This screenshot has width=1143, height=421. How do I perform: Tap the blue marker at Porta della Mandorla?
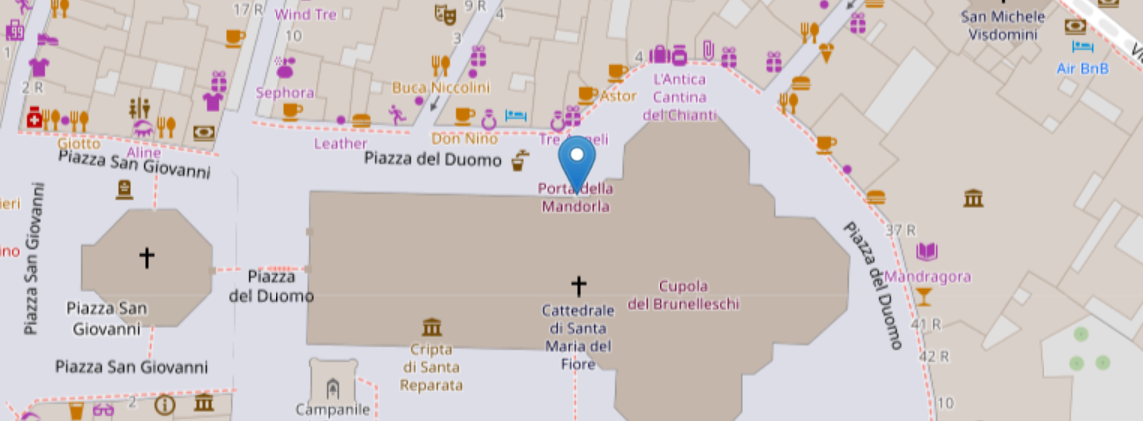[576, 158]
